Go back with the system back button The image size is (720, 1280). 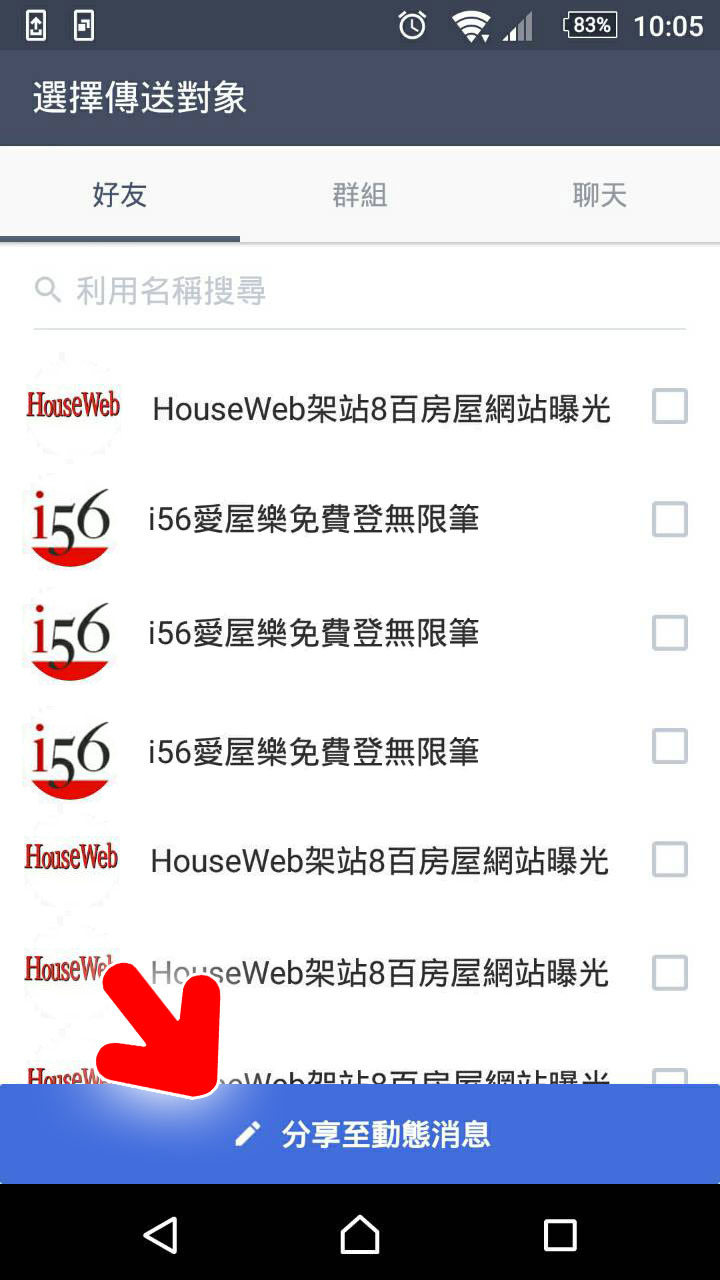pos(160,1235)
